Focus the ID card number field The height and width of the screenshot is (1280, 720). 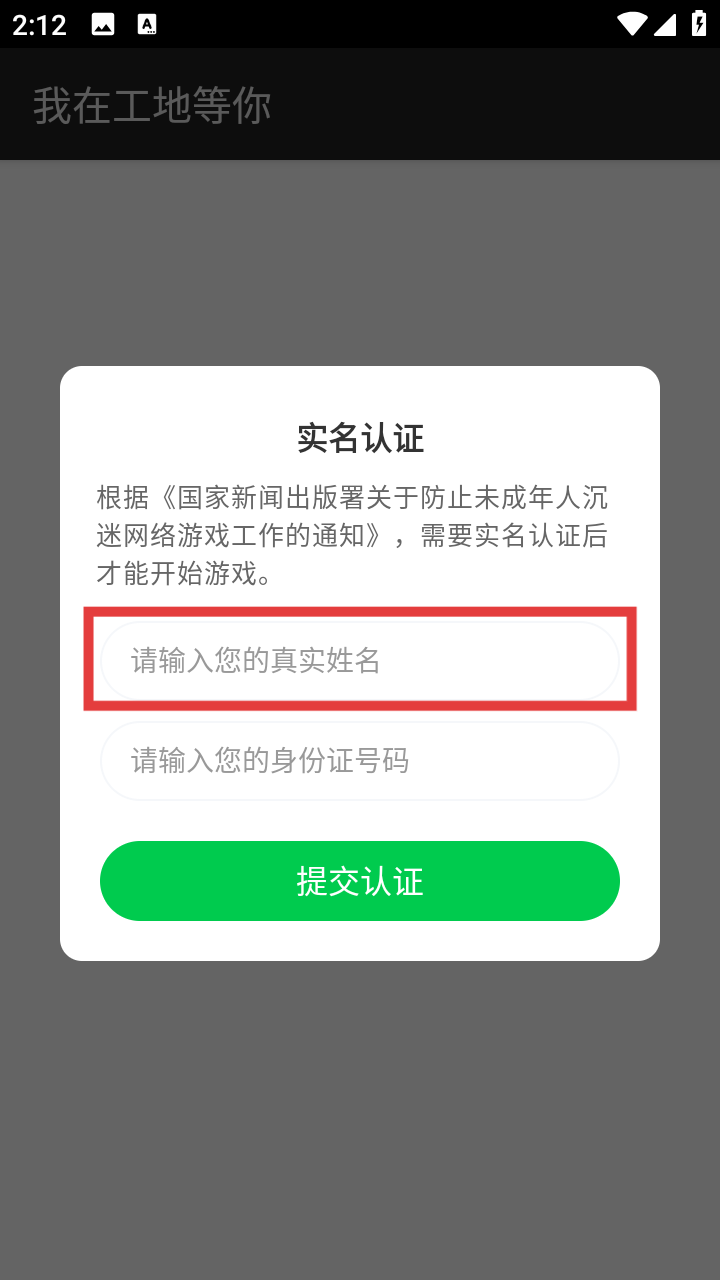pos(360,761)
